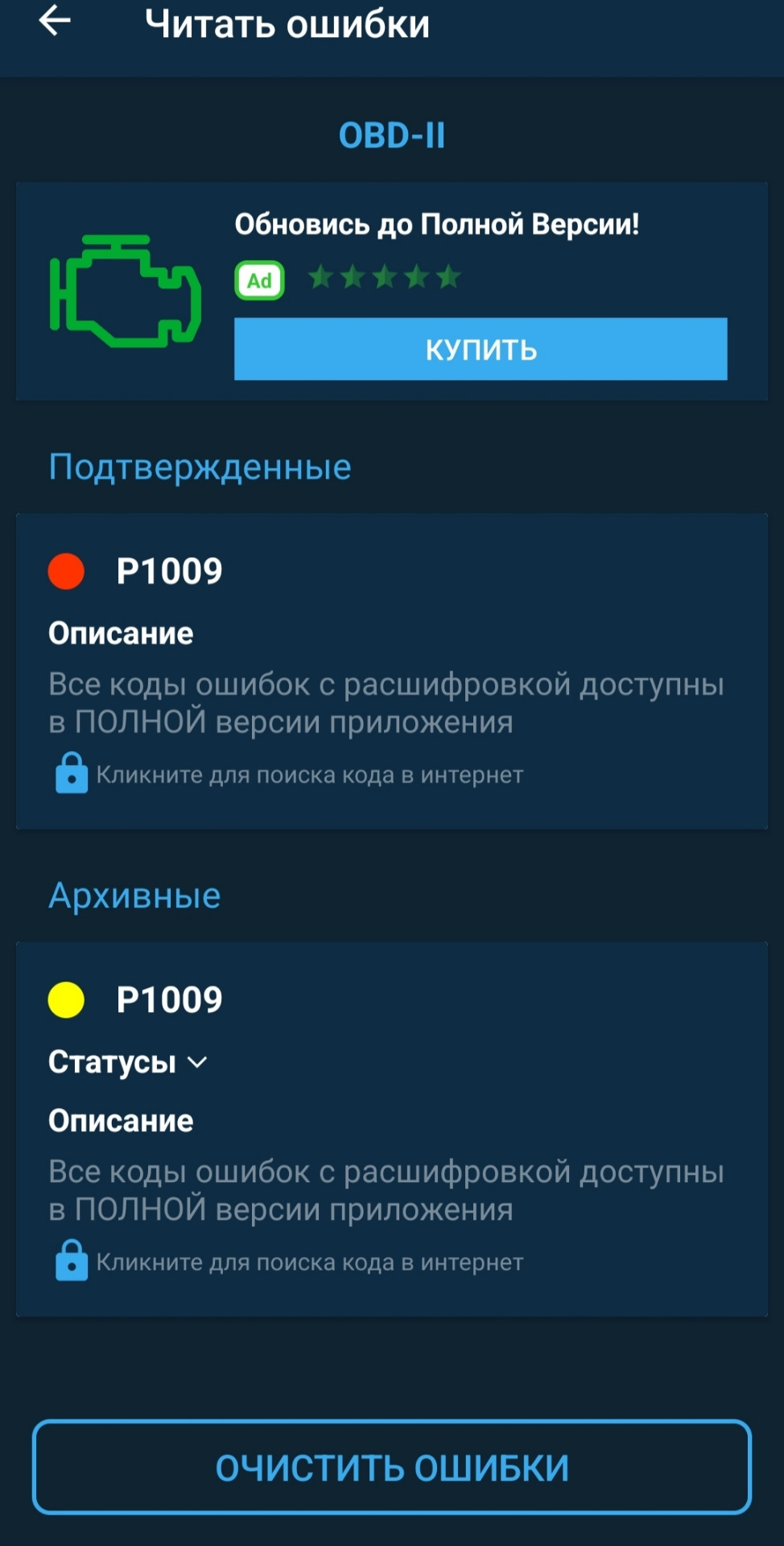This screenshot has width=784, height=1546.
Task: Search archived P1009 code on the internet
Action: 309,1262
